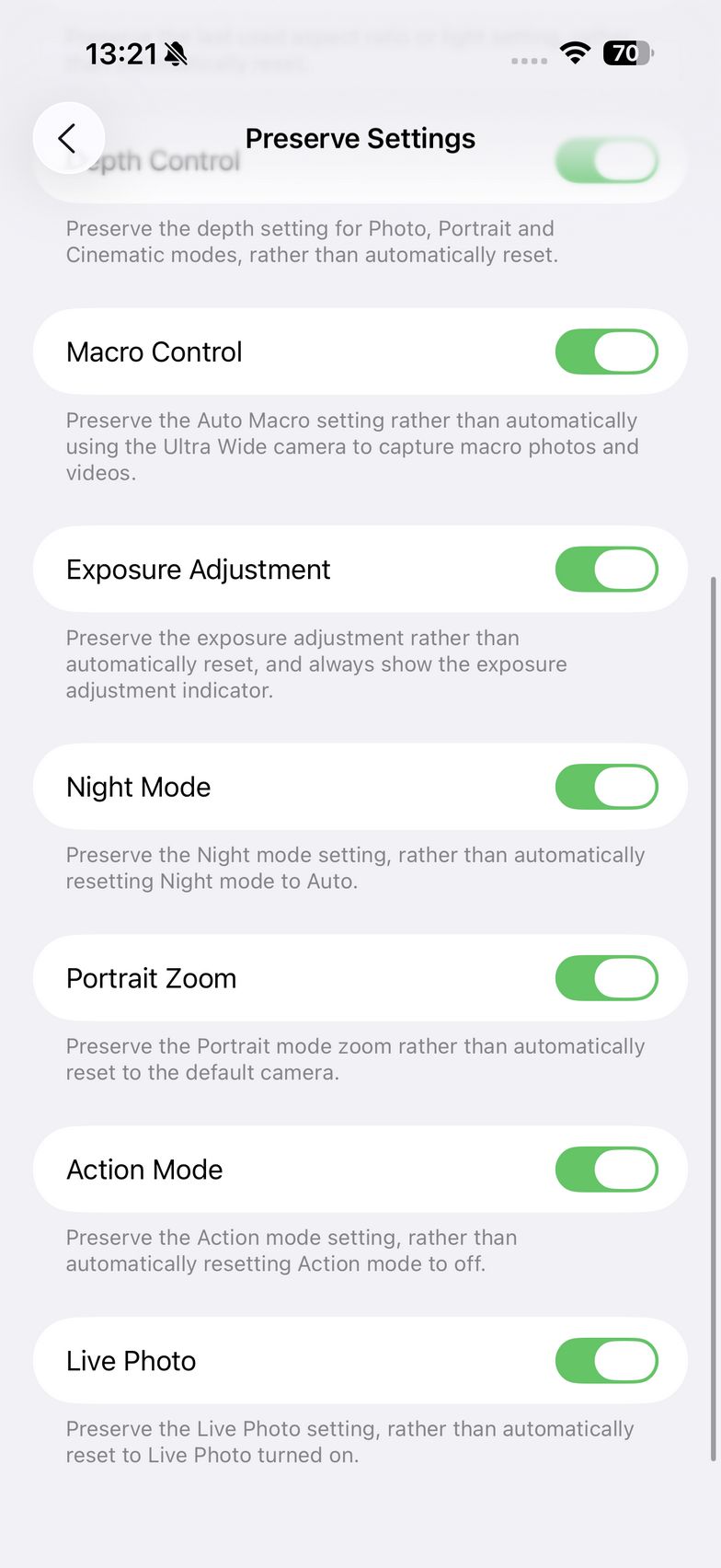Turn off the Live Photo toggle
Image resolution: width=721 pixels, height=1568 pixels.
pos(606,1360)
